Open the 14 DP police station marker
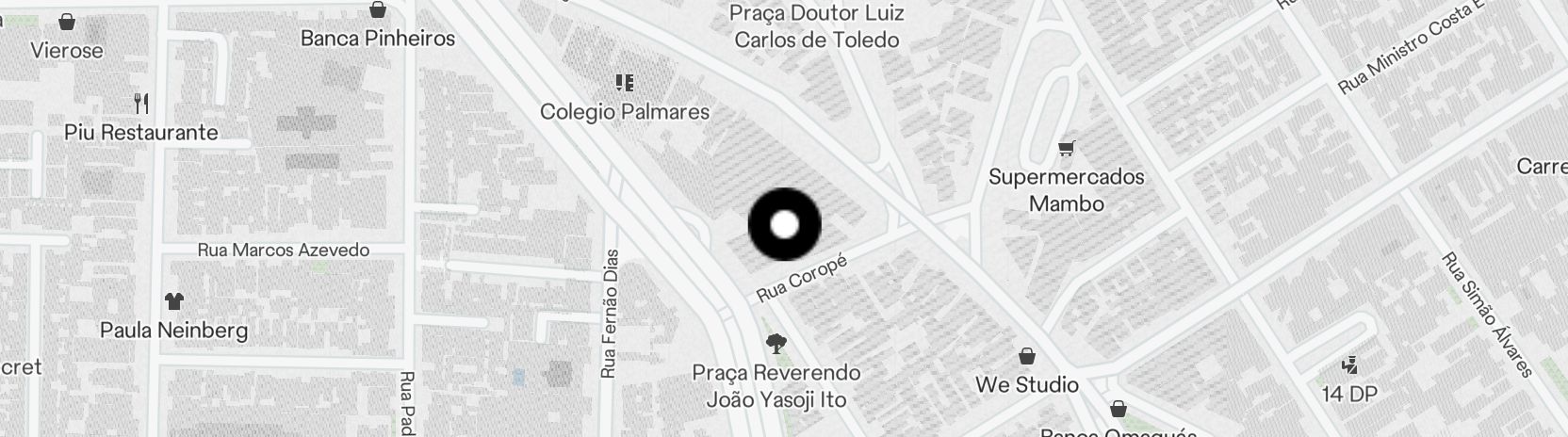Viewport: 1568px width, 437px height. [x=1349, y=365]
